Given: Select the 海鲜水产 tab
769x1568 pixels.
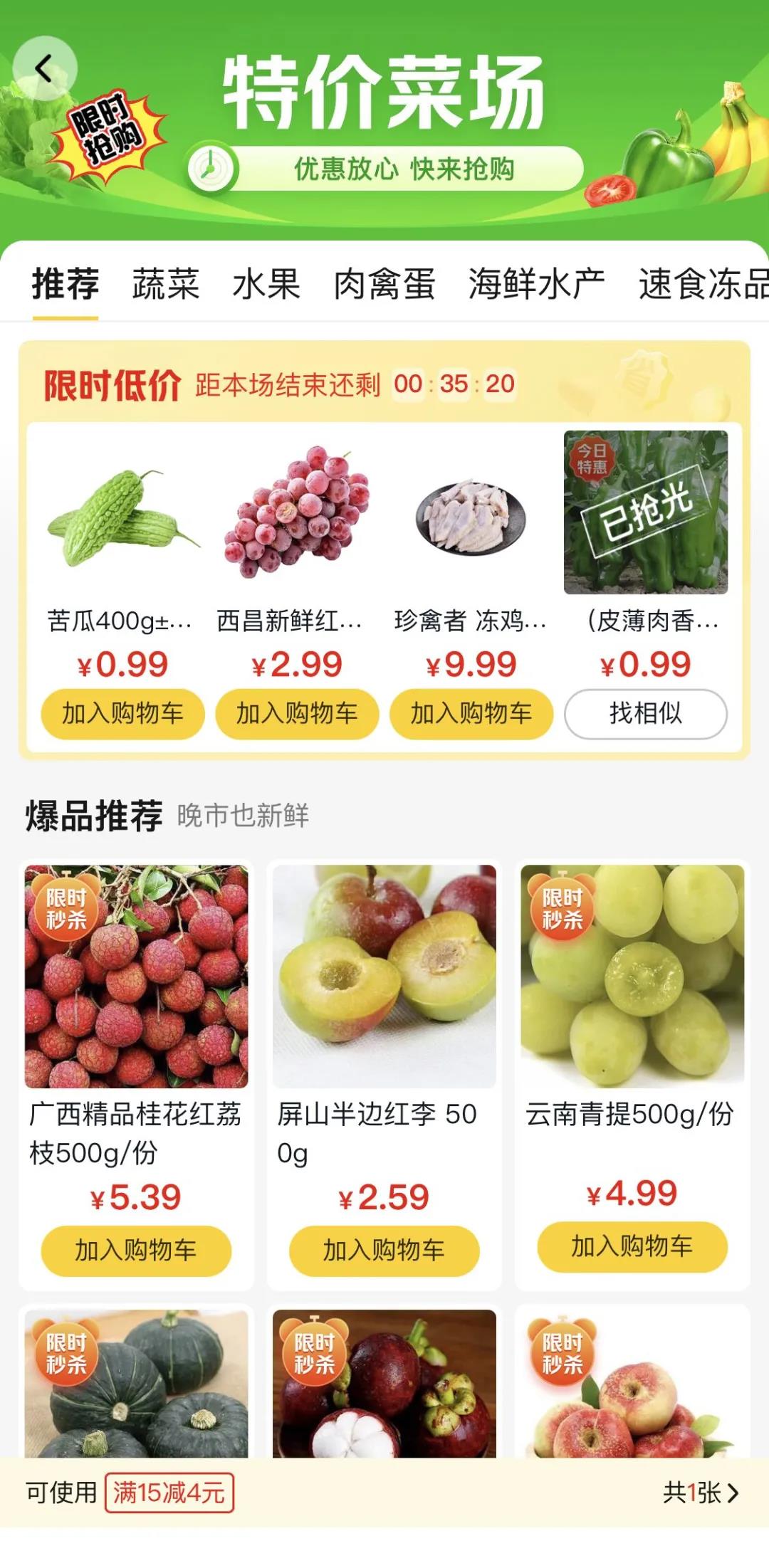Looking at the screenshot, I should coord(536,284).
